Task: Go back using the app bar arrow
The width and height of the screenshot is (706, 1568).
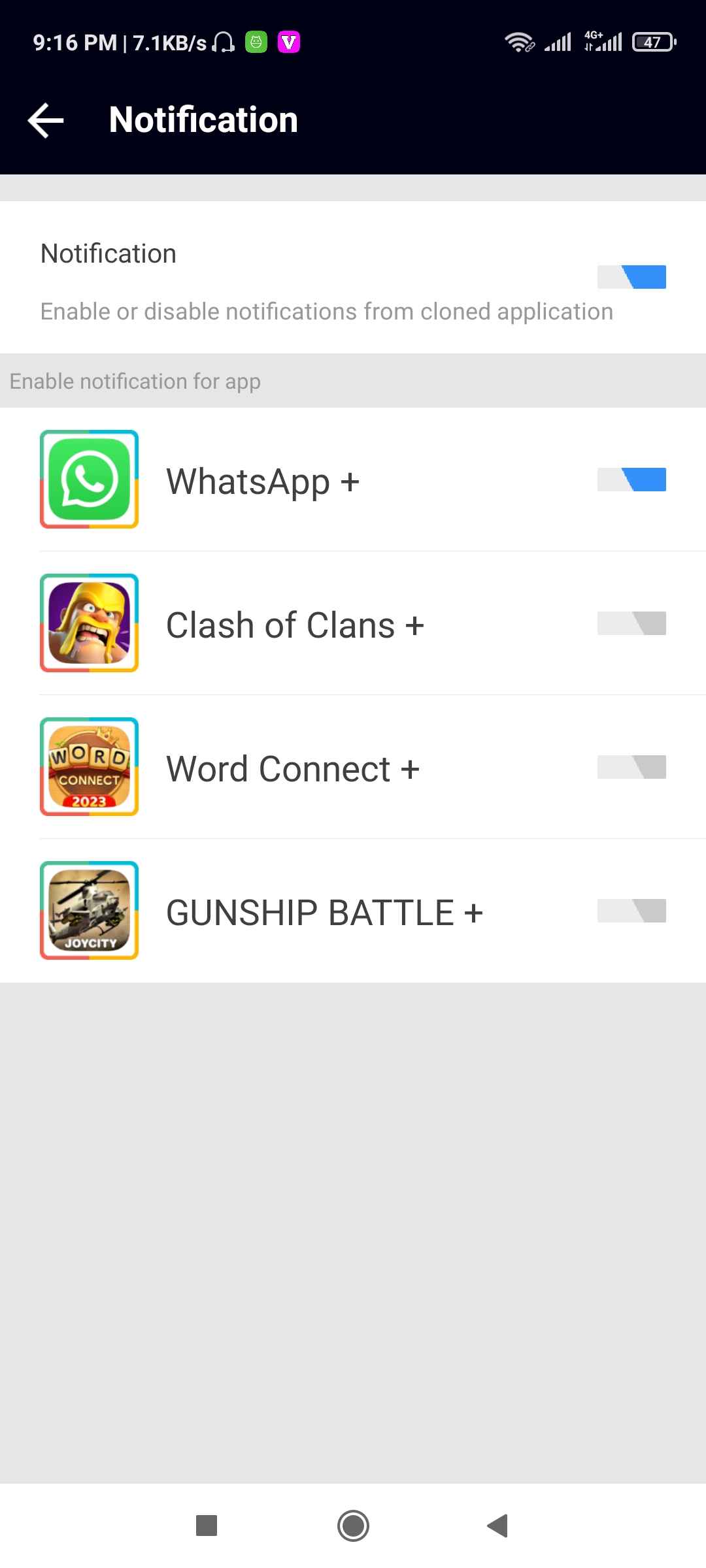Action: (x=46, y=120)
